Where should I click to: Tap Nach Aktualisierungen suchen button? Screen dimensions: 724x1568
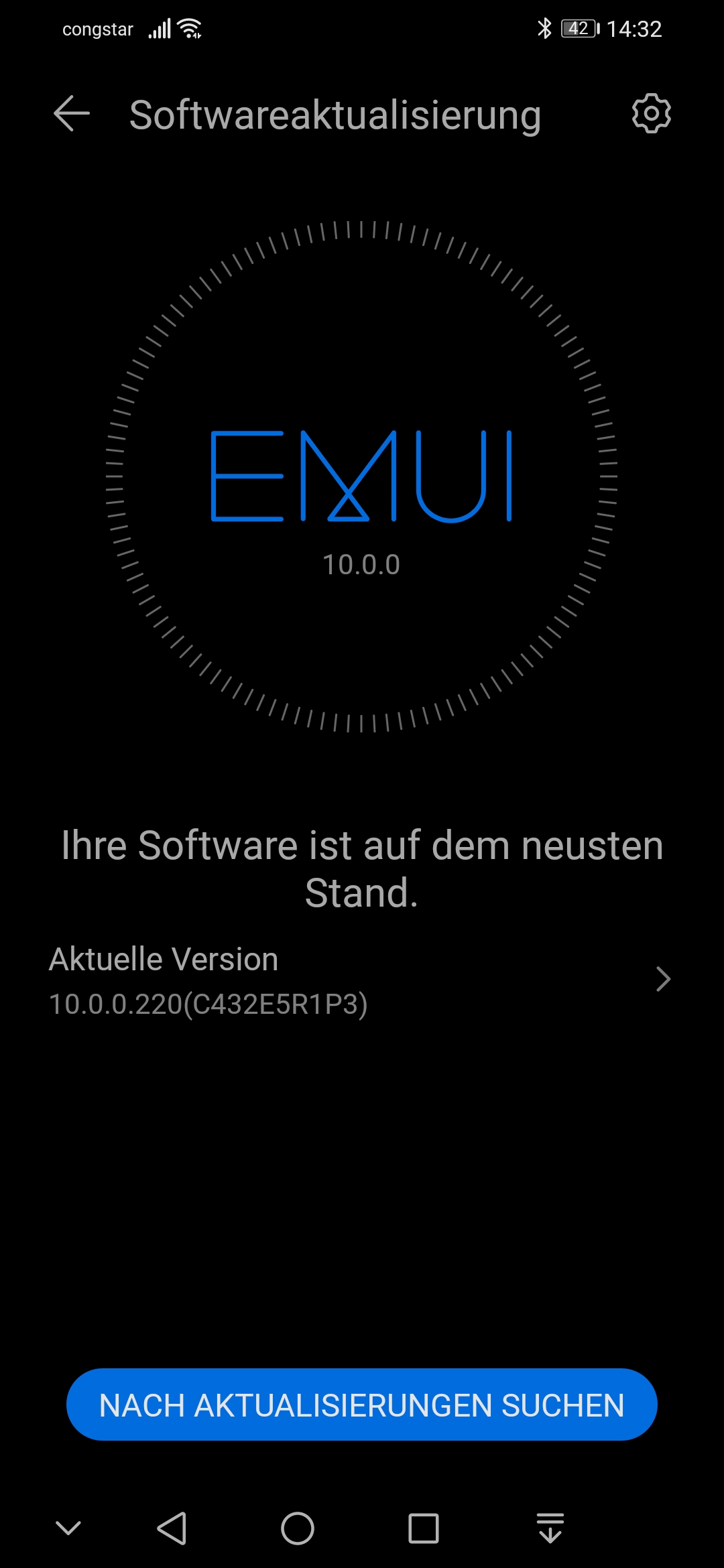(362, 1404)
